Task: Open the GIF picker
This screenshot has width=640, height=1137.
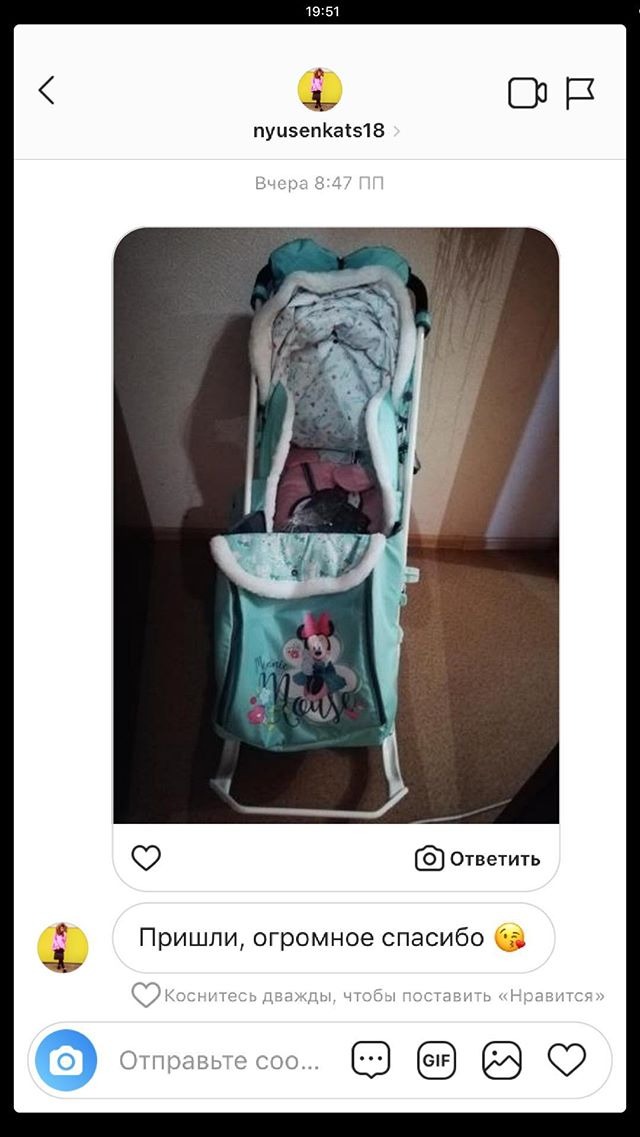Action: 436,1060
